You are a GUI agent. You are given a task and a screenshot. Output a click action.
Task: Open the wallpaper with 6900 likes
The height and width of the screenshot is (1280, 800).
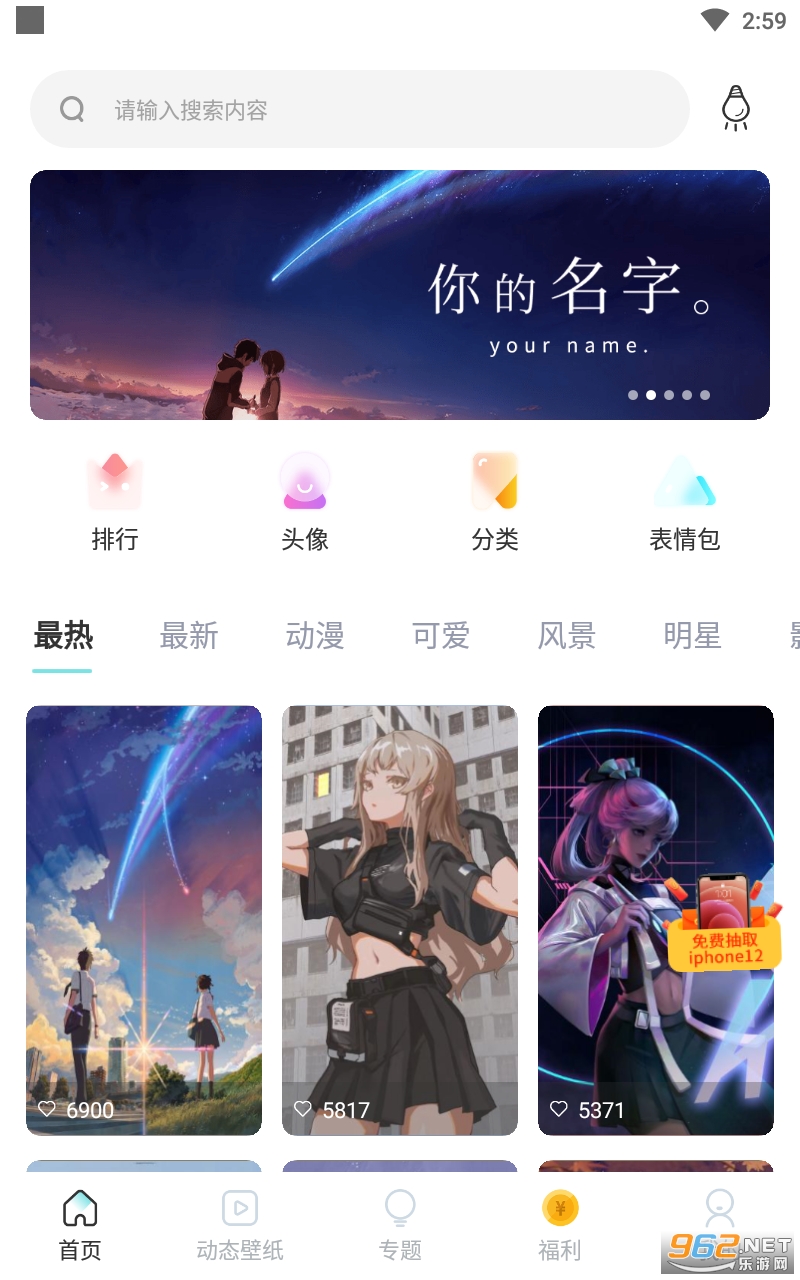[x=144, y=921]
